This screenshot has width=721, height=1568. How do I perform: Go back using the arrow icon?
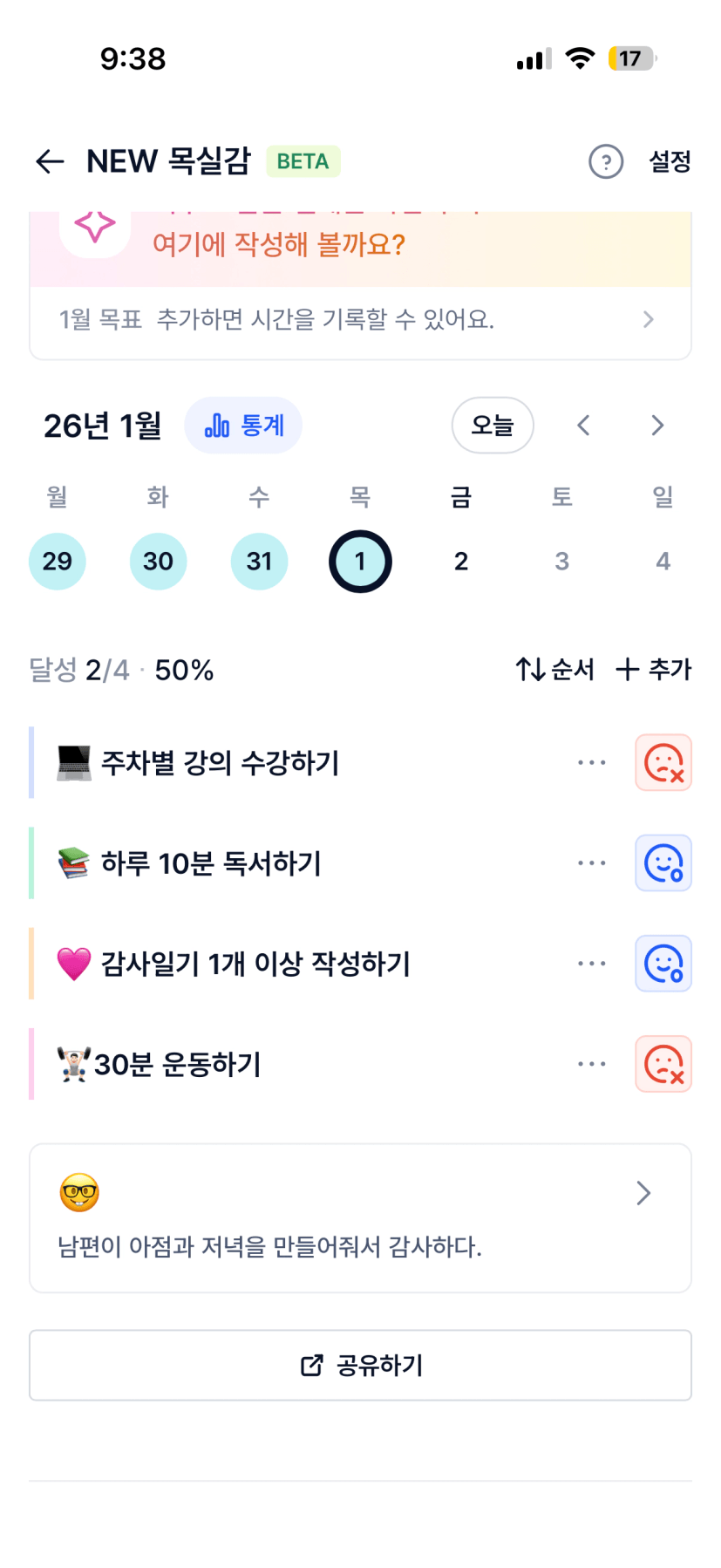[x=51, y=161]
